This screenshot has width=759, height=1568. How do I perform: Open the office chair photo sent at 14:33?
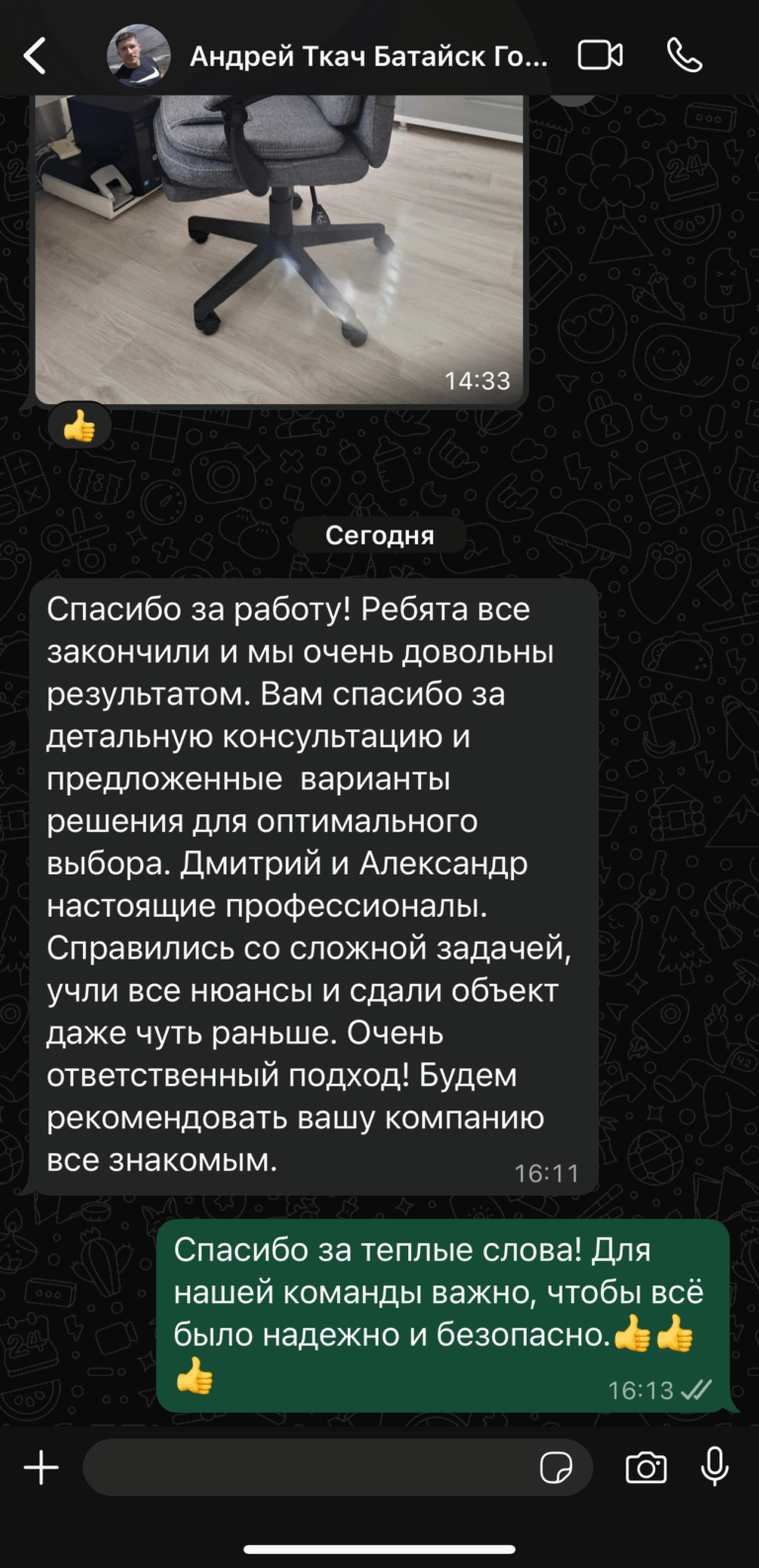pos(279,249)
